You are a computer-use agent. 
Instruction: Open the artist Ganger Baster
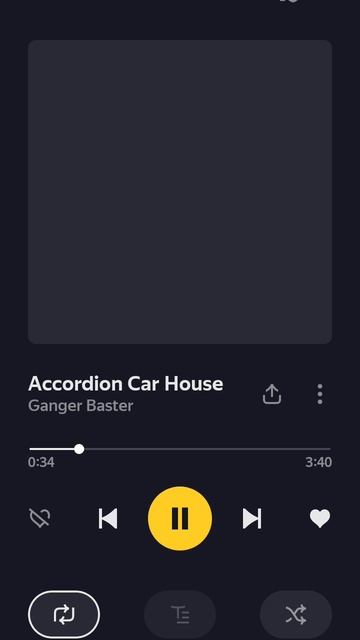[81, 406]
